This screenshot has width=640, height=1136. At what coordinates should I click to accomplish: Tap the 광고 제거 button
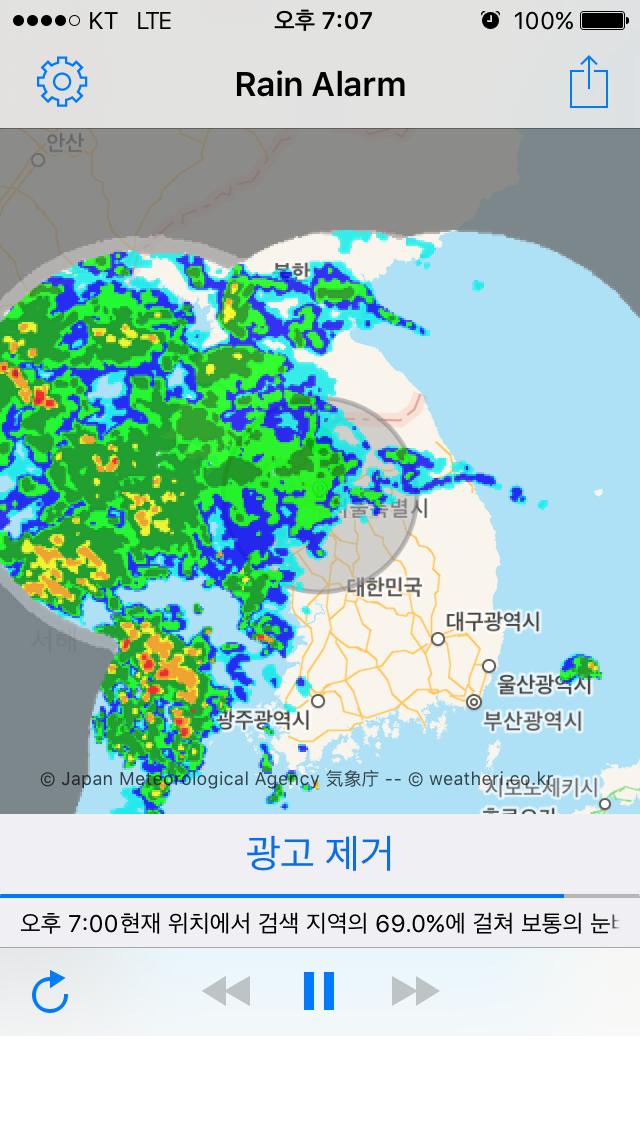tap(320, 853)
